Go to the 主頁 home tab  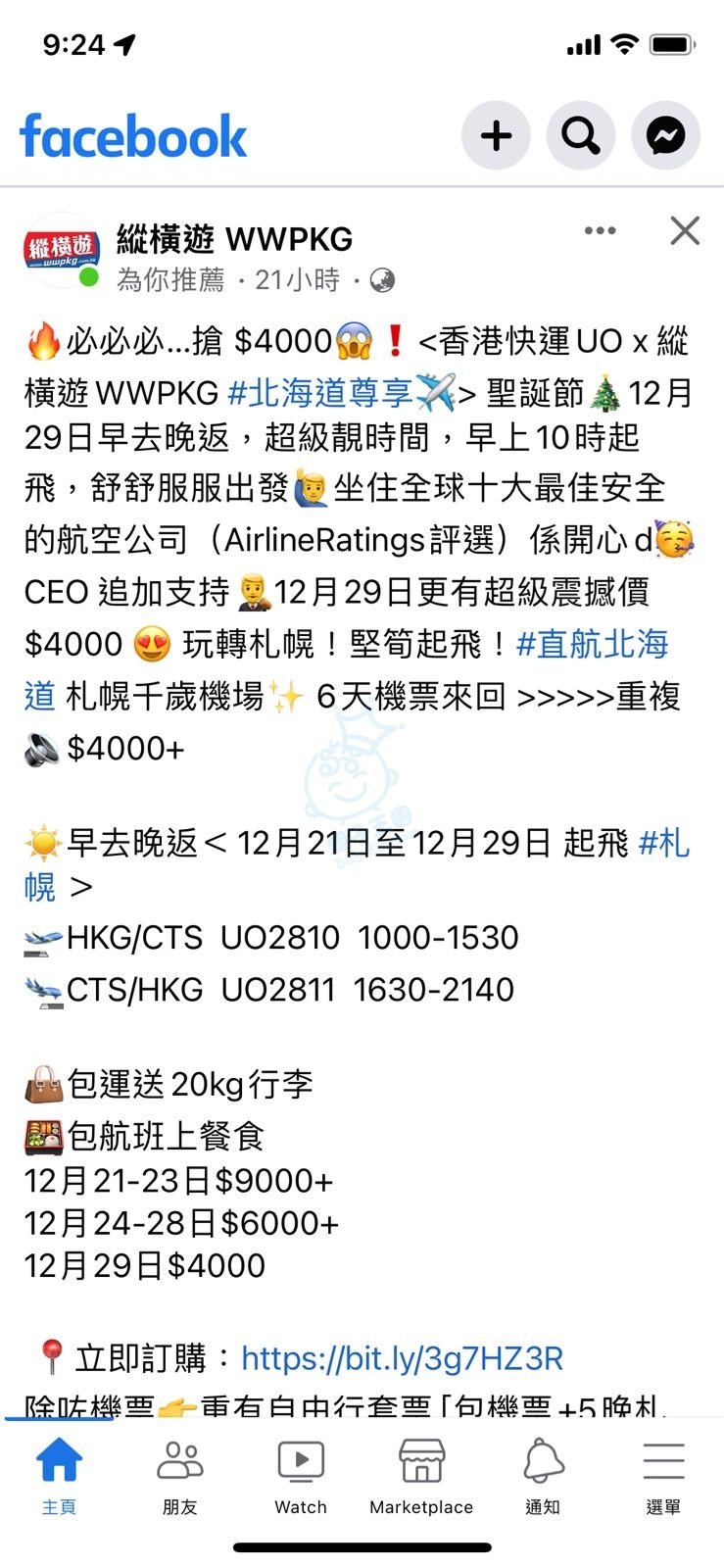(59, 1477)
